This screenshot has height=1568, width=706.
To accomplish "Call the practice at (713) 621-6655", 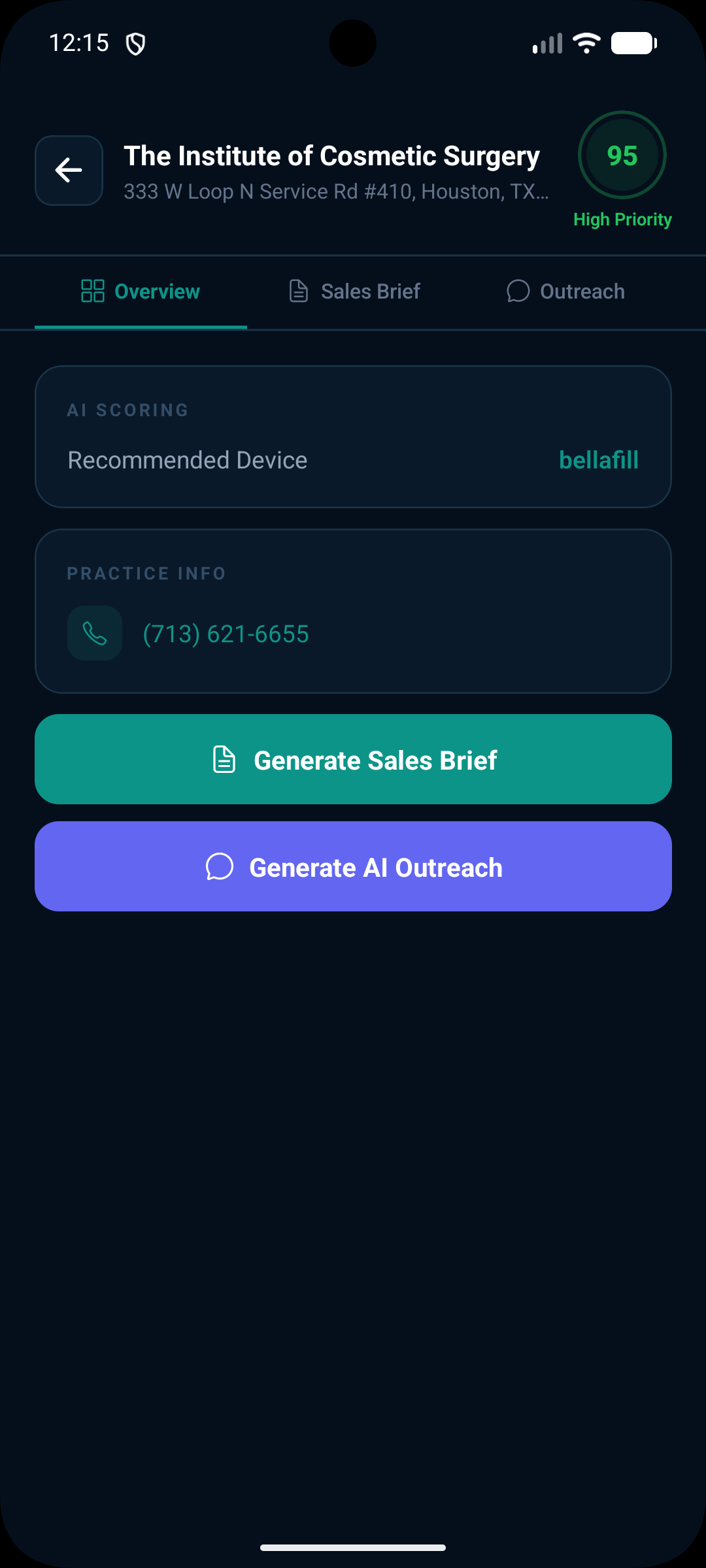I will pyautogui.click(x=225, y=634).
